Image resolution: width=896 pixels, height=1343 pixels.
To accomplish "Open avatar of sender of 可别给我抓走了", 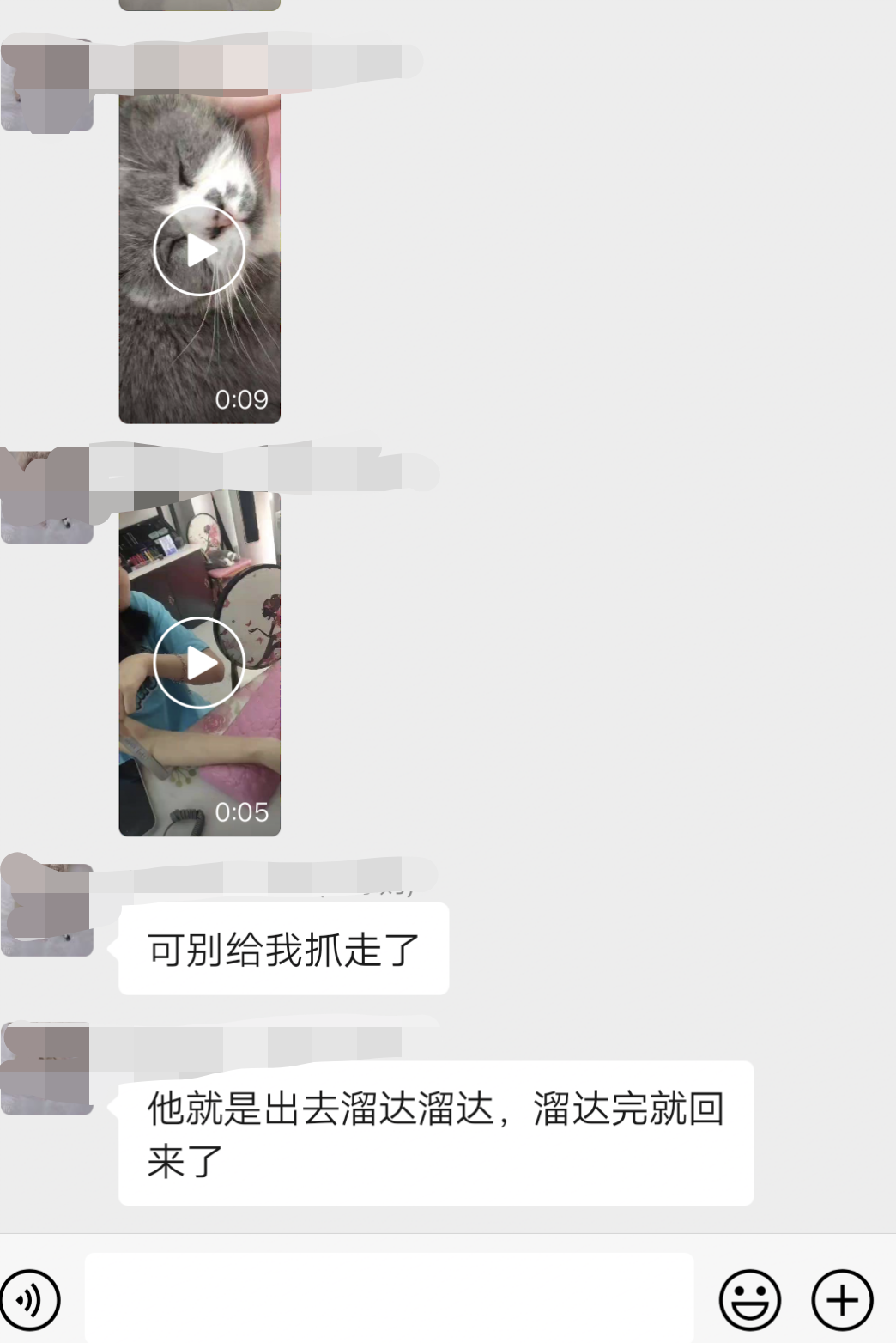I will pos(47,910).
